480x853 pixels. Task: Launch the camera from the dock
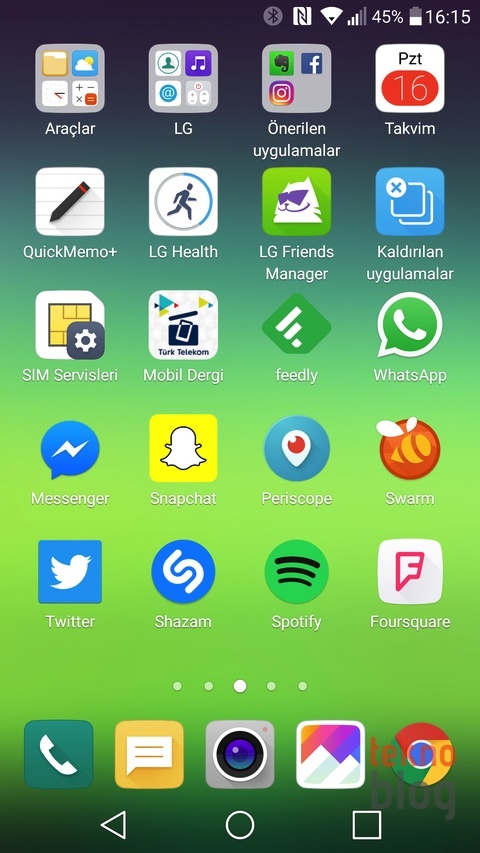pyautogui.click(x=239, y=755)
